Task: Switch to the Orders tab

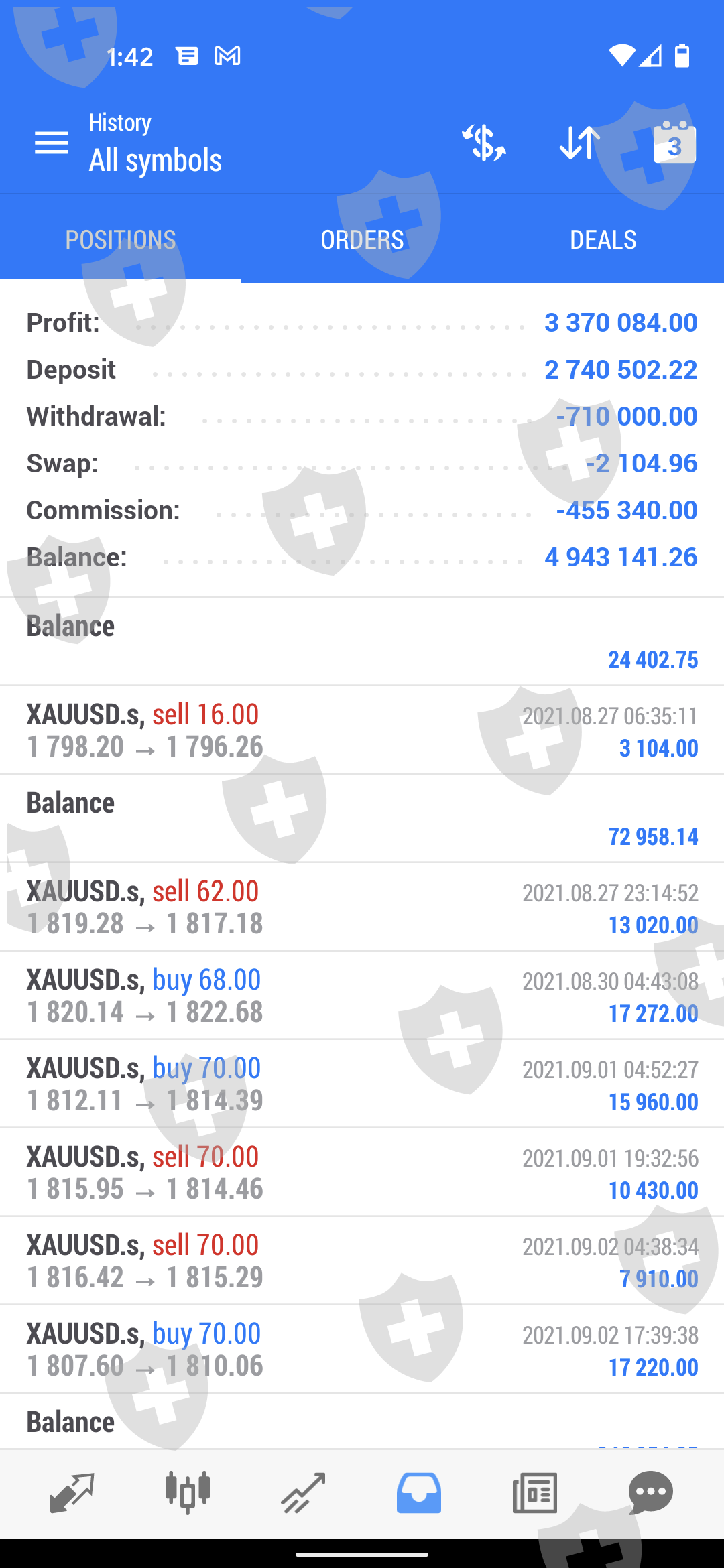Action: 362,239
